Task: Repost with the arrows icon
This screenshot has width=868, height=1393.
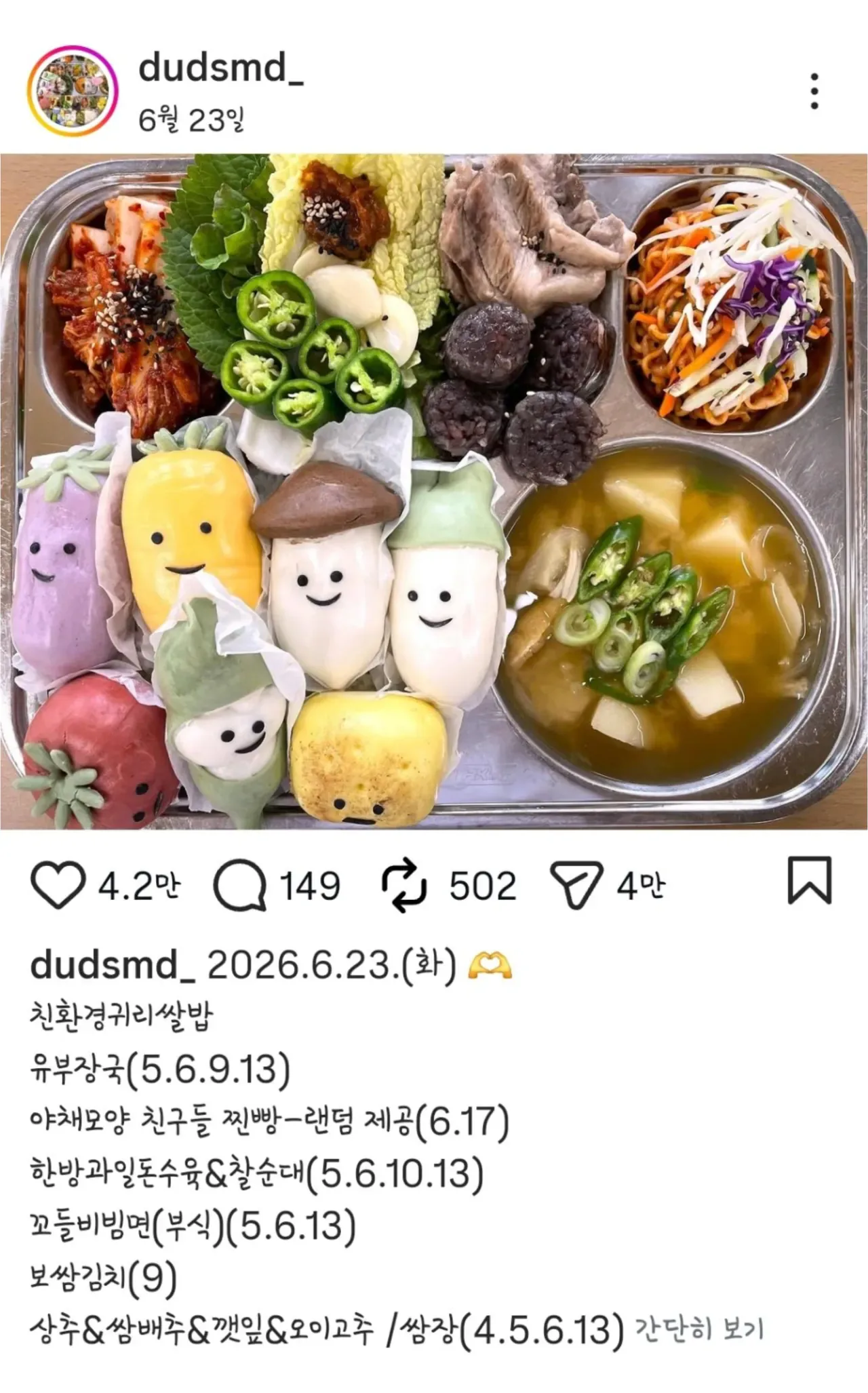Action: coord(404,885)
